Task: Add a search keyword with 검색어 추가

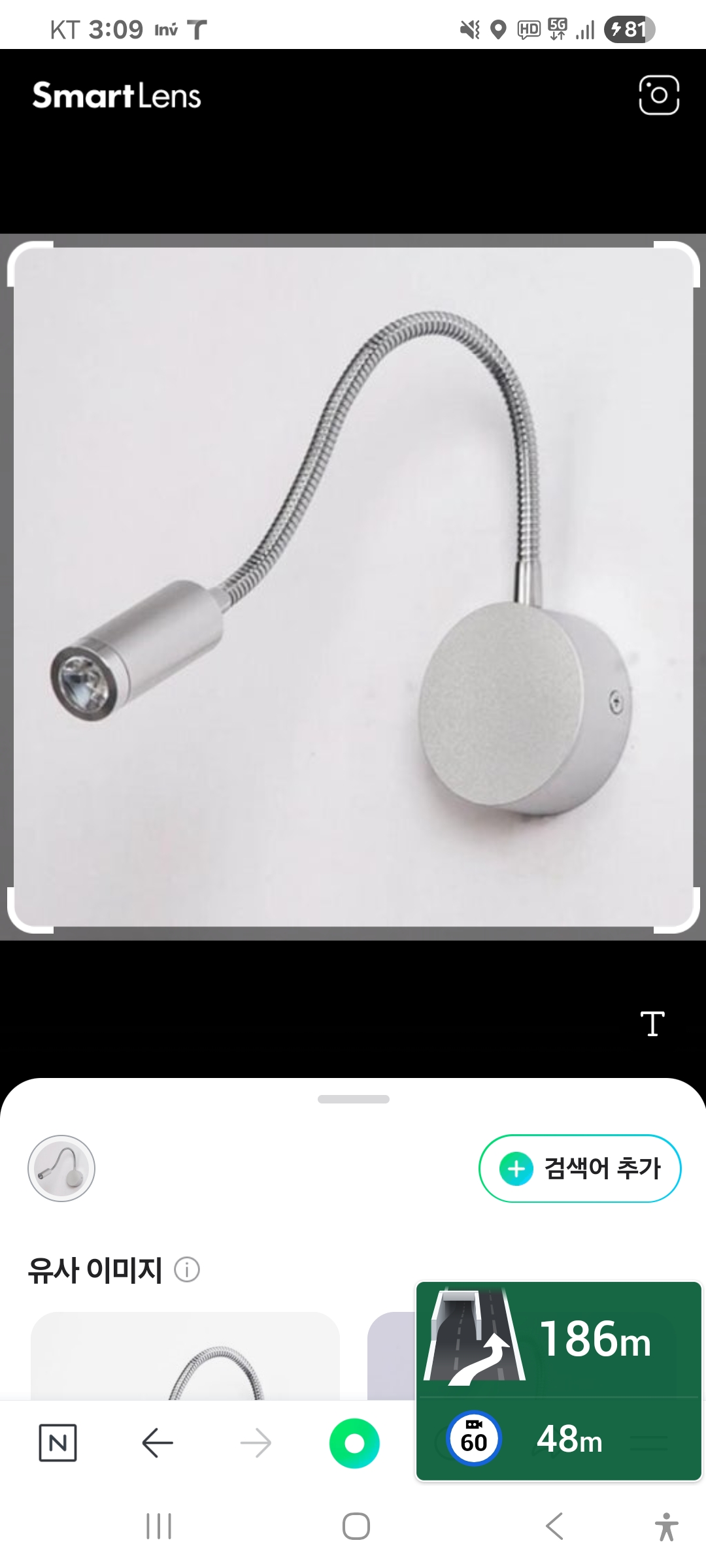Action: click(x=580, y=1168)
